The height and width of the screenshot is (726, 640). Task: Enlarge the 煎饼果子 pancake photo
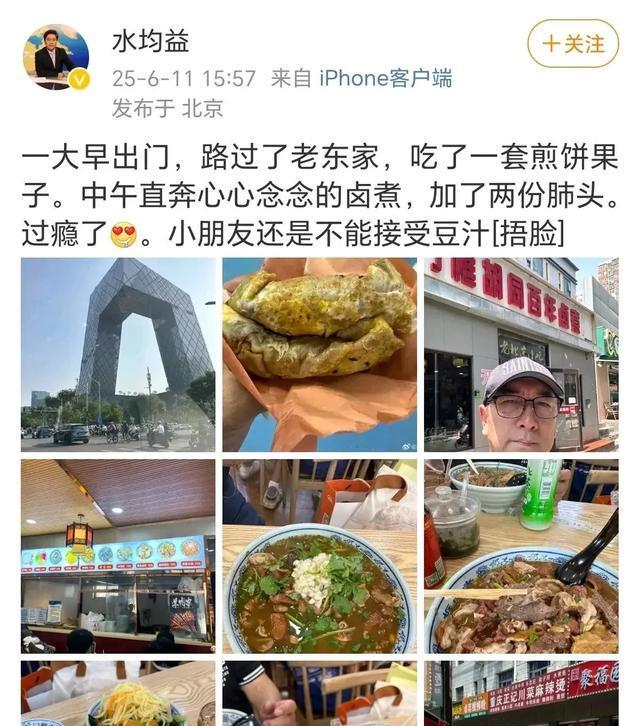click(x=319, y=354)
